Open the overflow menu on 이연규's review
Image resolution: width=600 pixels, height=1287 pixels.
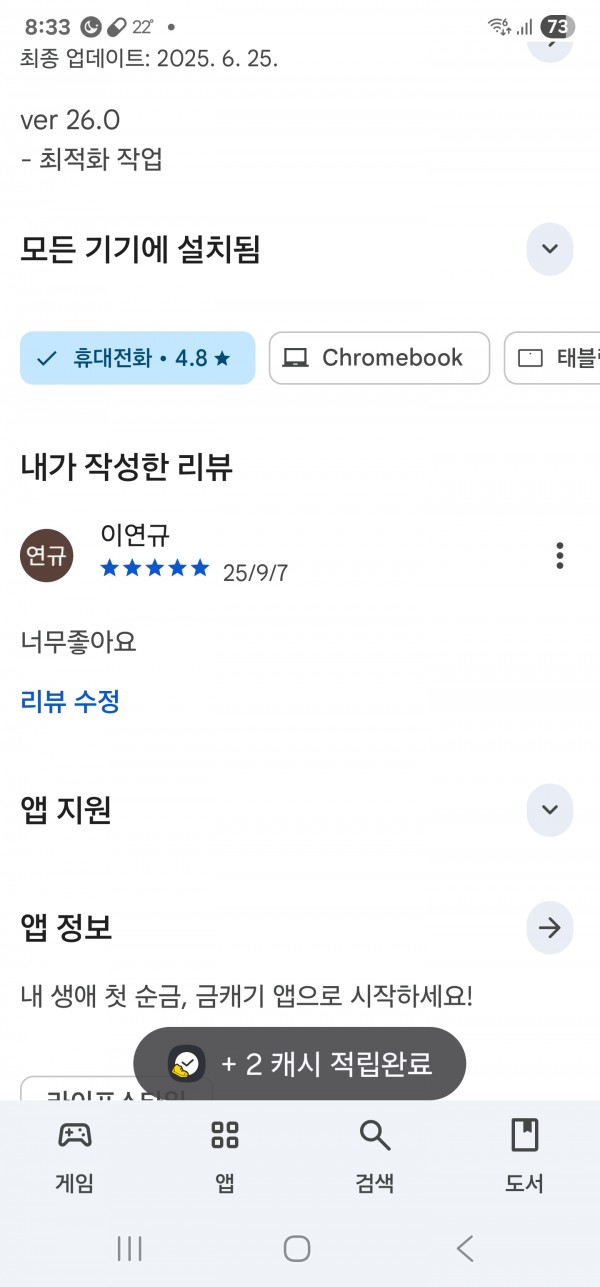click(560, 555)
